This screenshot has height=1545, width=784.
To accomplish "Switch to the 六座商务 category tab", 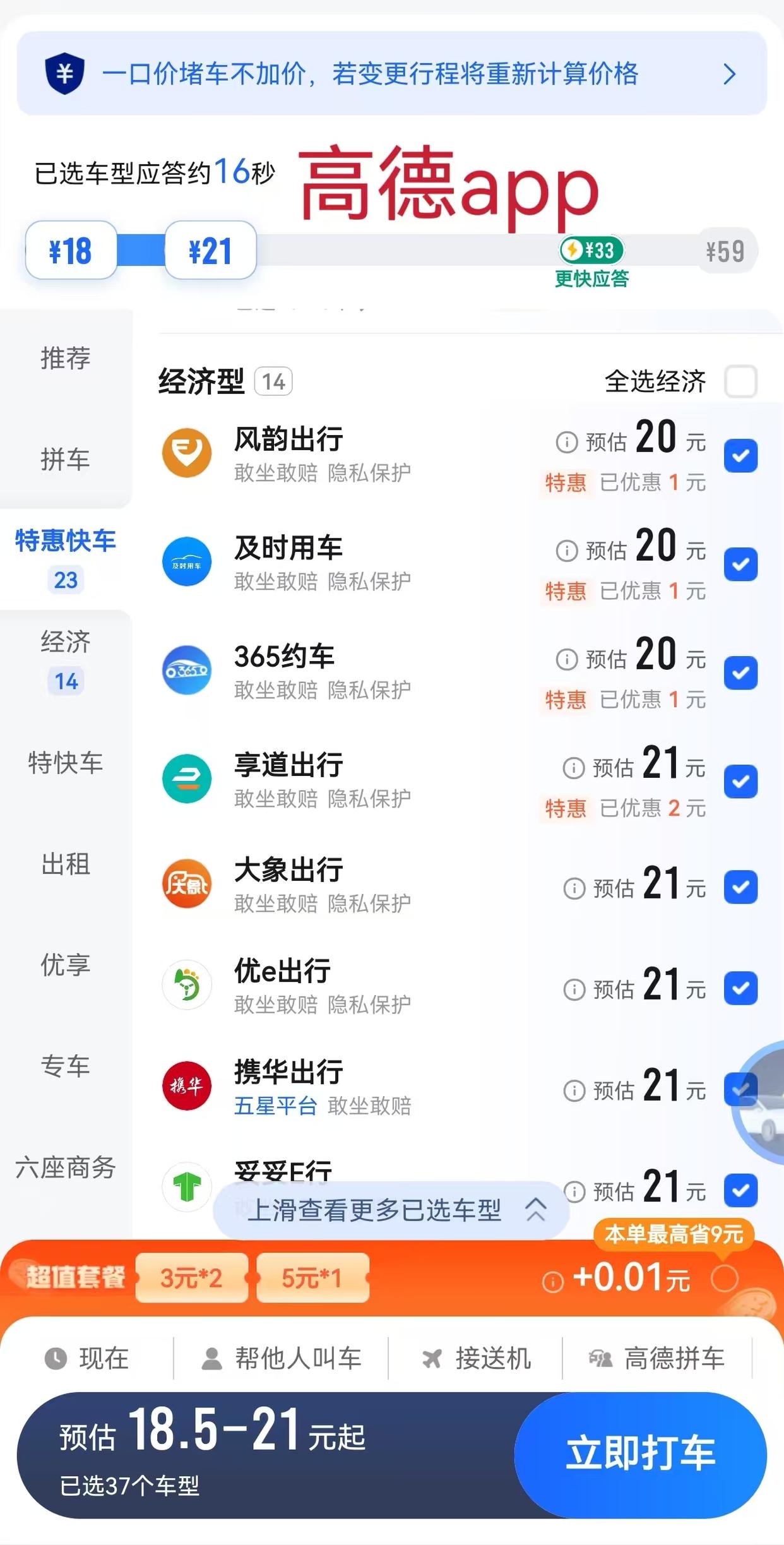I will click(66, 1167).
